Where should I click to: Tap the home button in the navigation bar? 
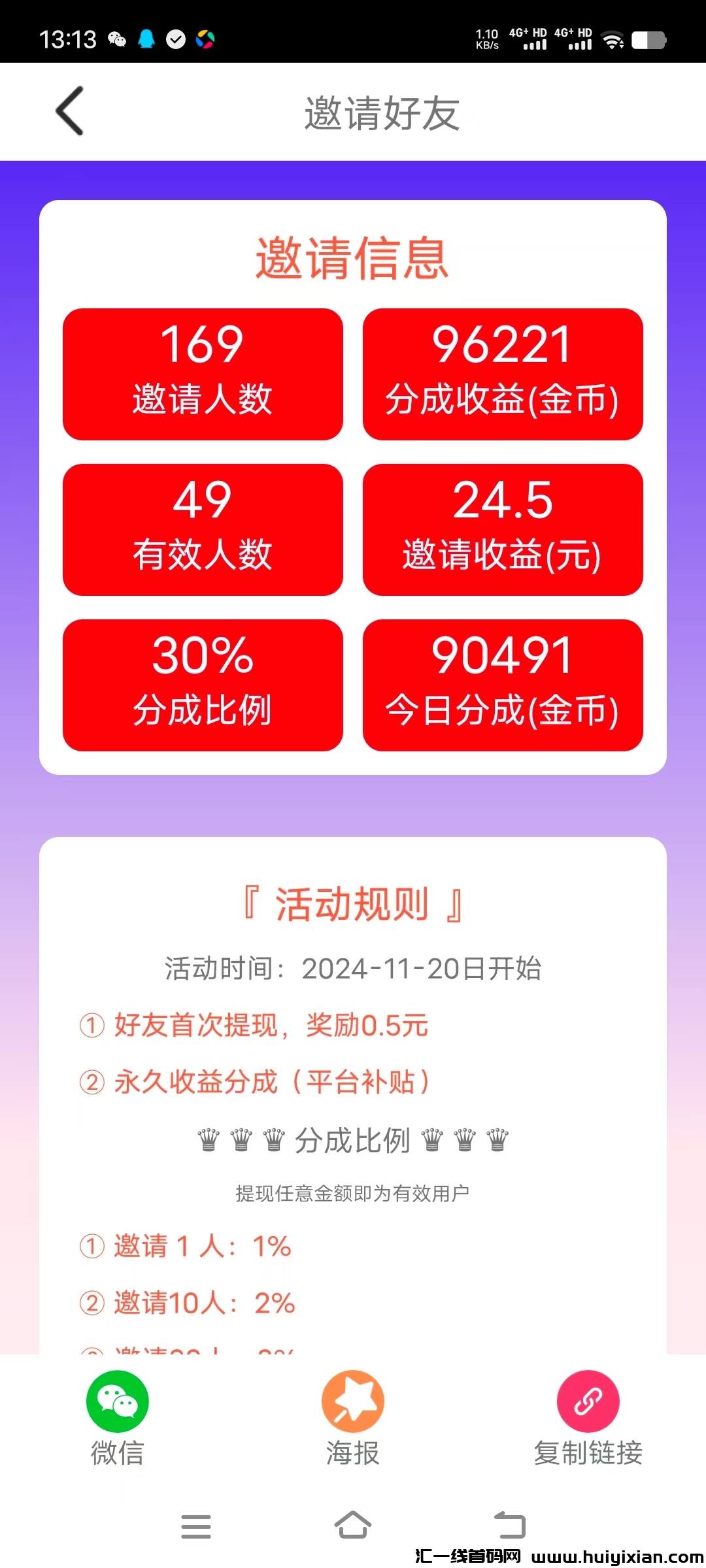353,1526
